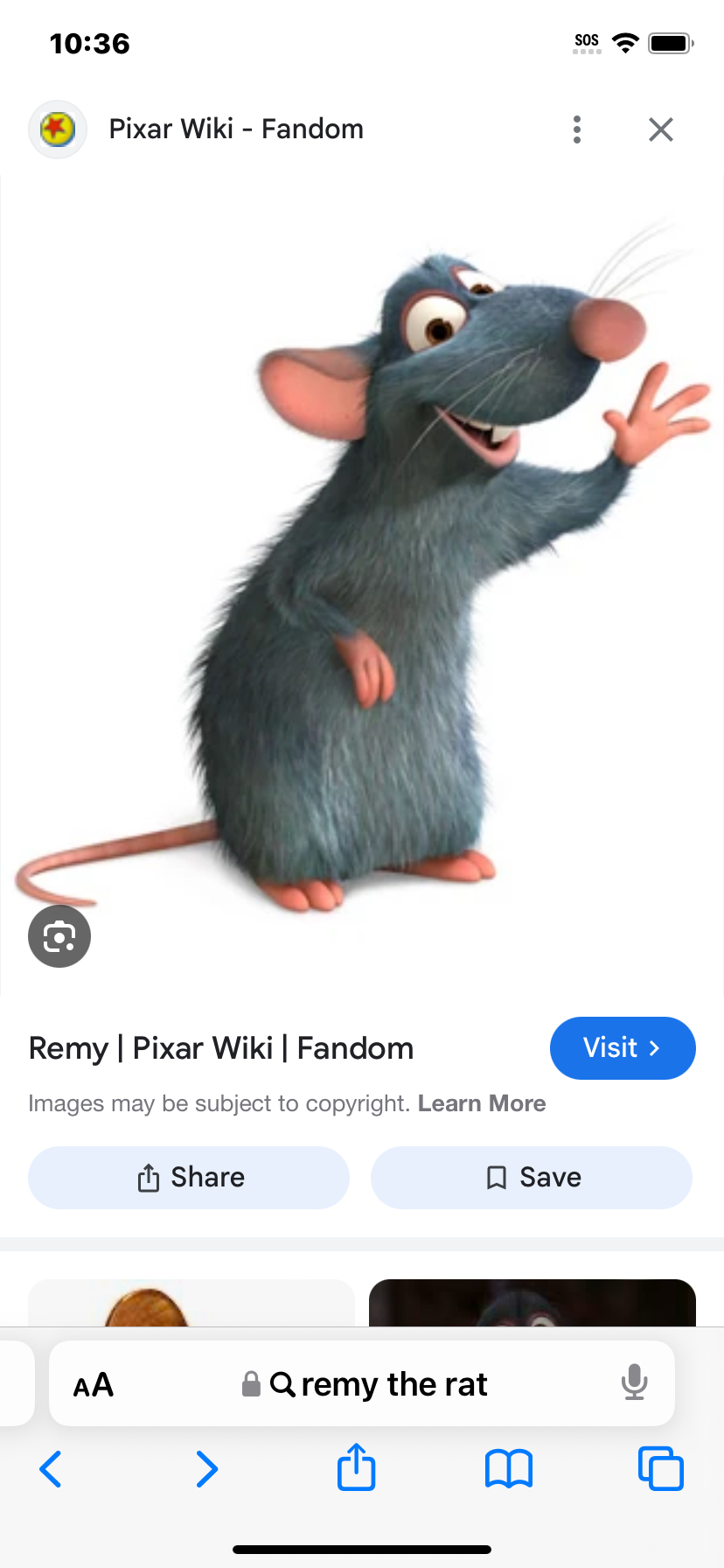Viewport: 724px width, 1568px height.
Task: Search this image with Google Lens
Action: [59, 936]
